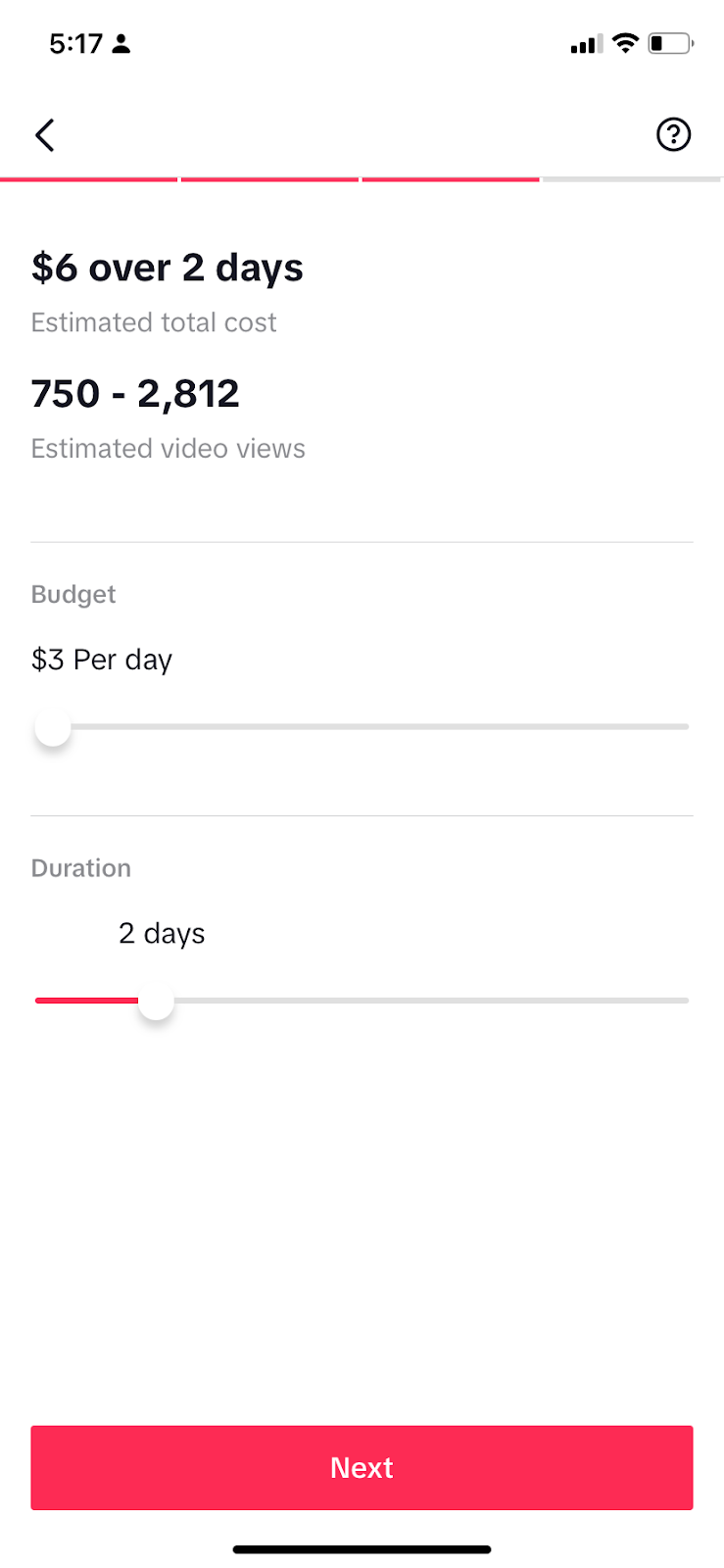The height and width of the screenshot is (1568, 724).
Task: Tap the Budget slider handle
Action: 53,728
